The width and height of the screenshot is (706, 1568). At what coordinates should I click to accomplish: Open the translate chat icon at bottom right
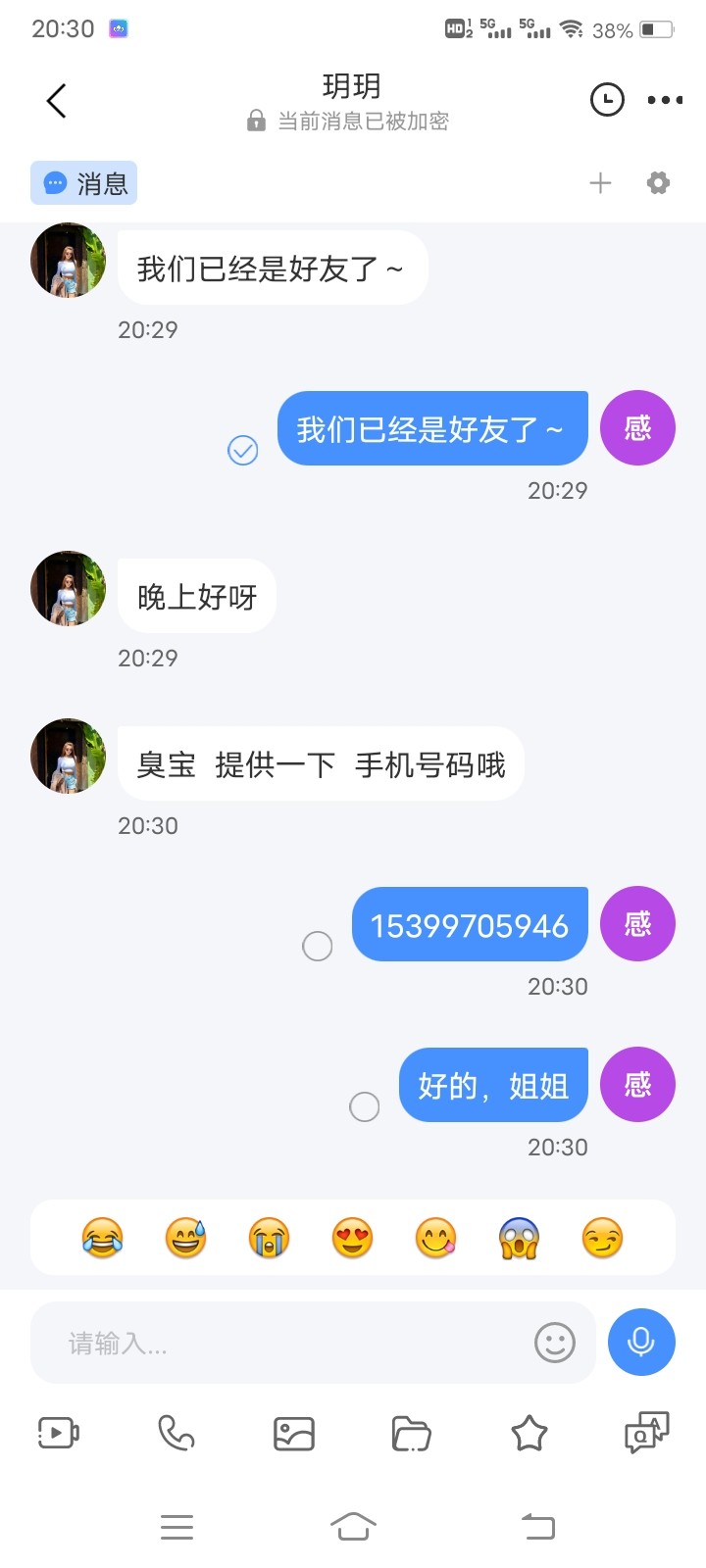point(645,1433)
